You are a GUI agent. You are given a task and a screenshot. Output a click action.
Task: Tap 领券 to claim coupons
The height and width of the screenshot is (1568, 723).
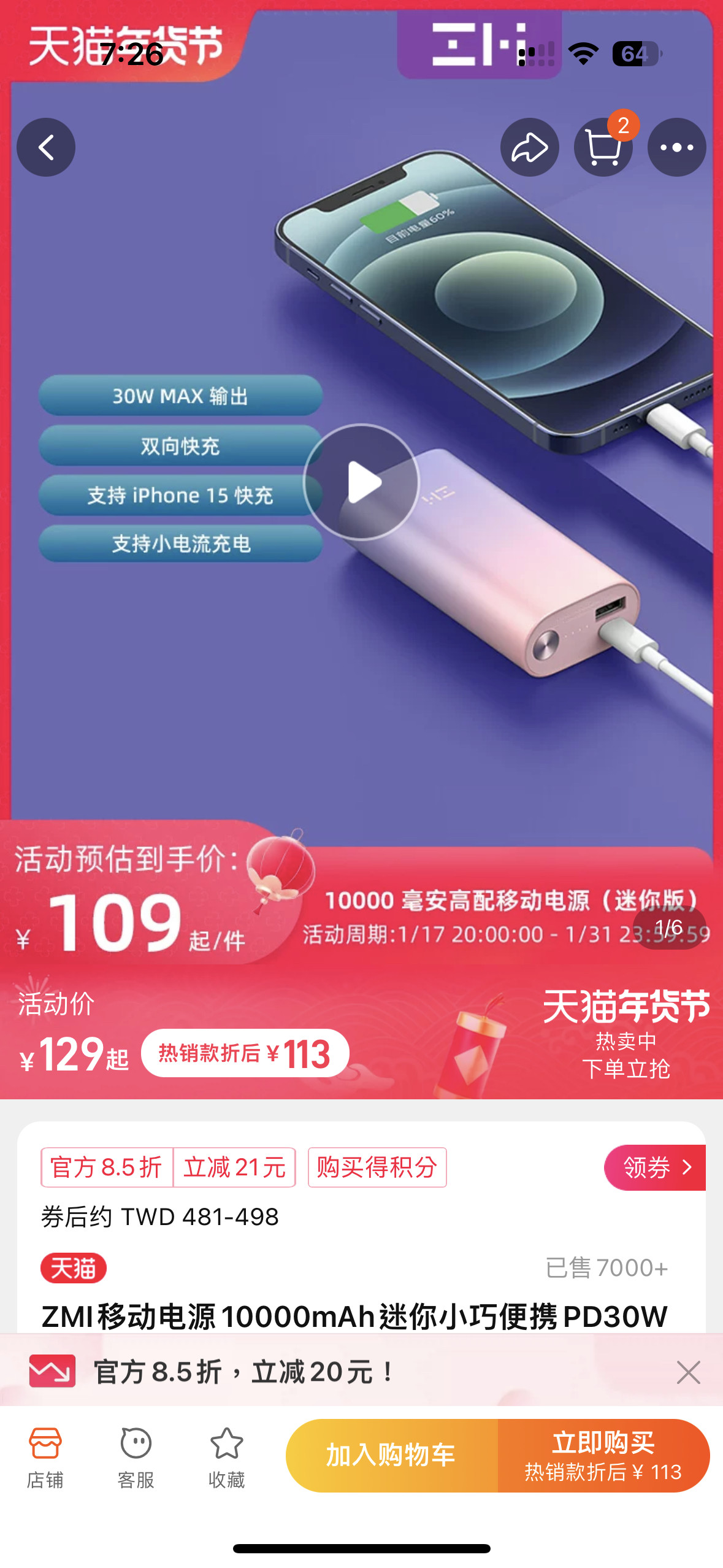coord(655,1167)
